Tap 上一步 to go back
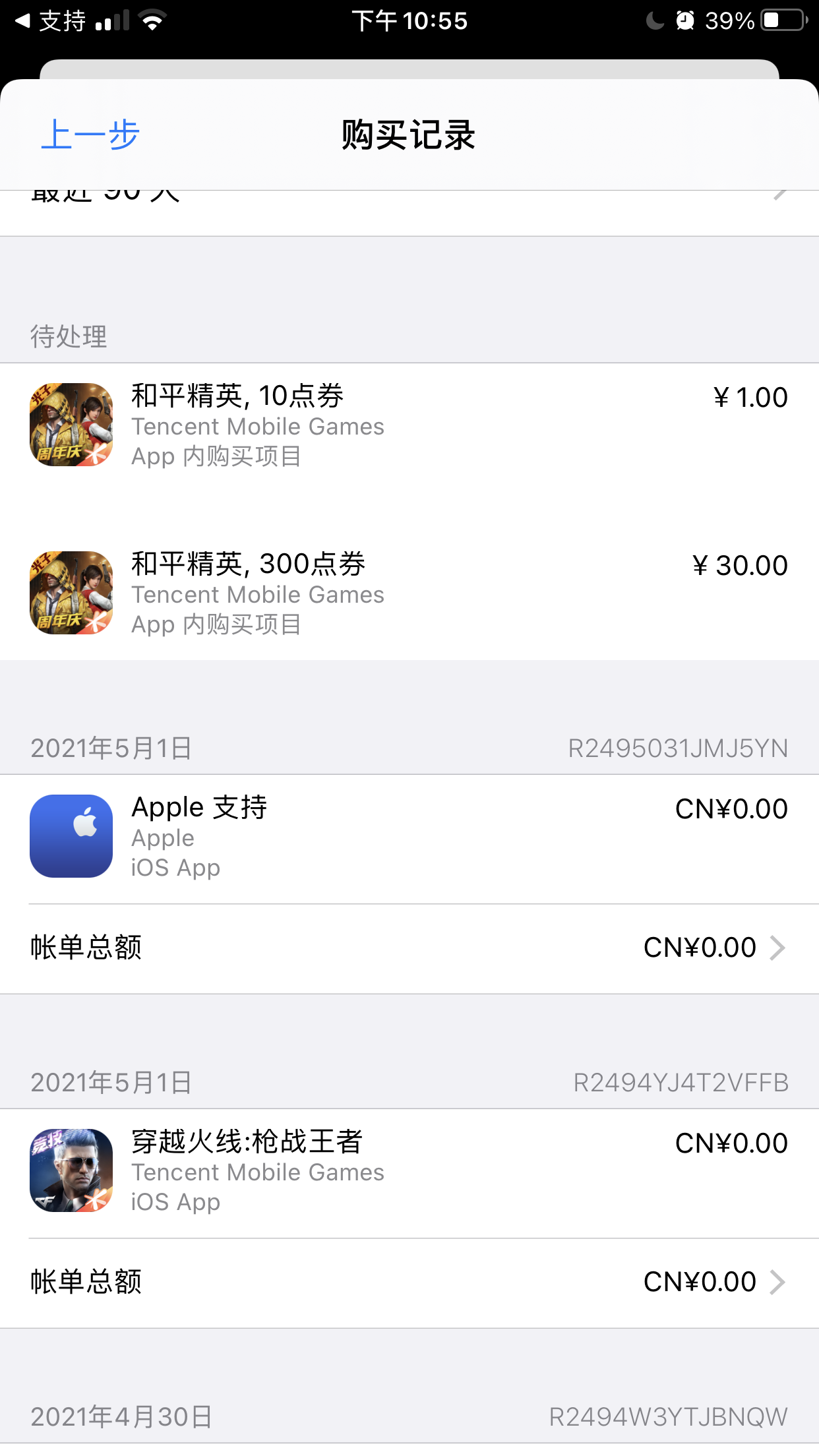Image resolution: width=819 pixels, height=1456 pixels. [90, 135]
